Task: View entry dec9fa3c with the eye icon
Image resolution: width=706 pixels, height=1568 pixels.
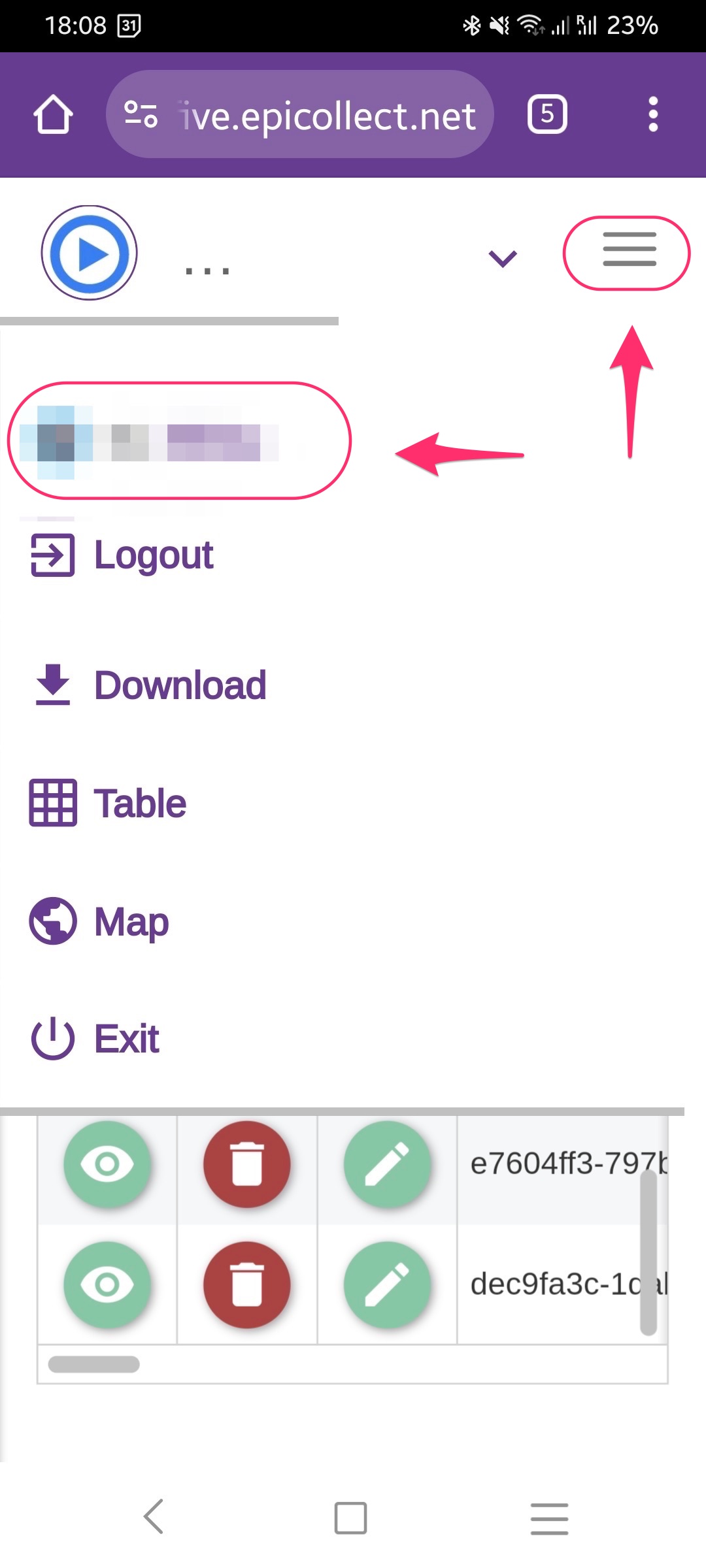Action: click(x=107, y=1284)
